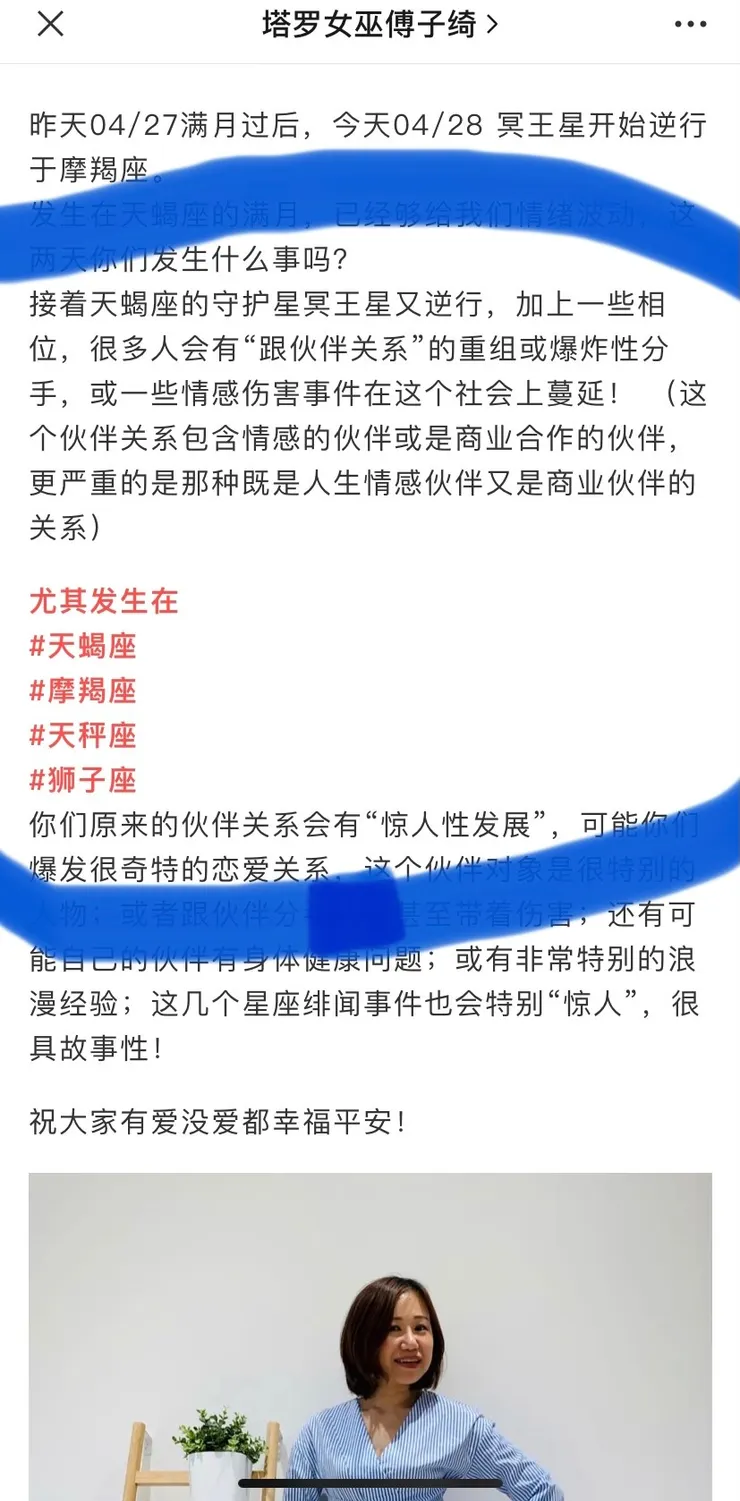Select the #天秤座 hashtag
This screenshot has height=1501, width=740.
82,736
